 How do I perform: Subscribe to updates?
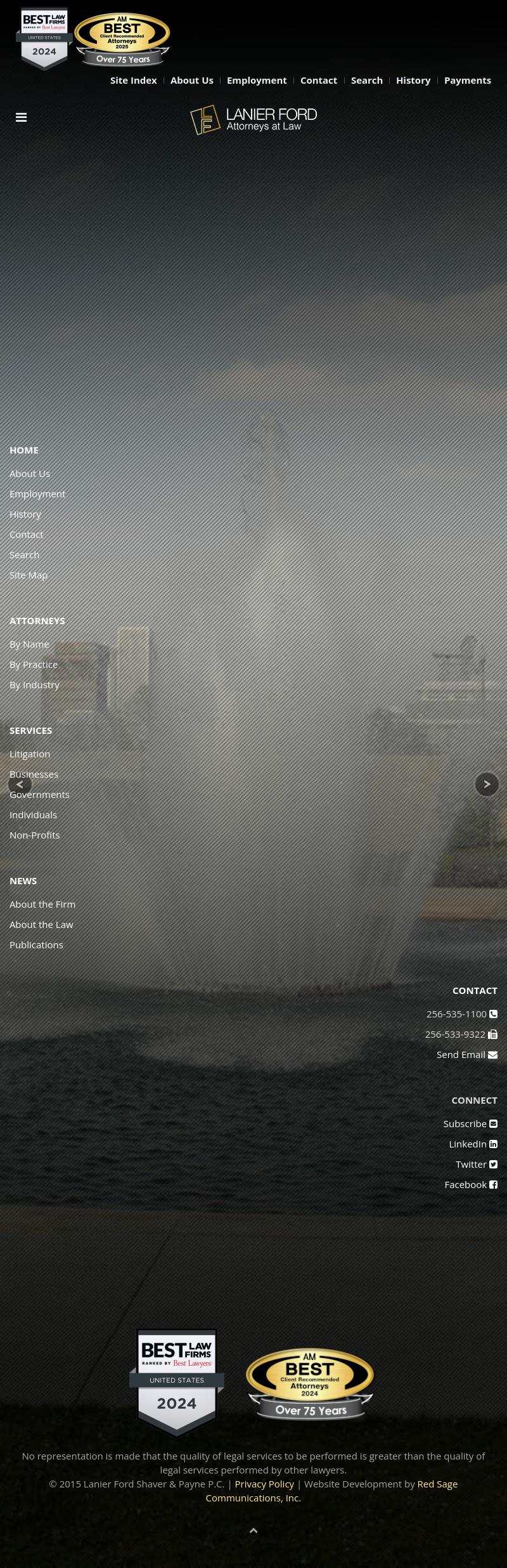pos(465,1123)
